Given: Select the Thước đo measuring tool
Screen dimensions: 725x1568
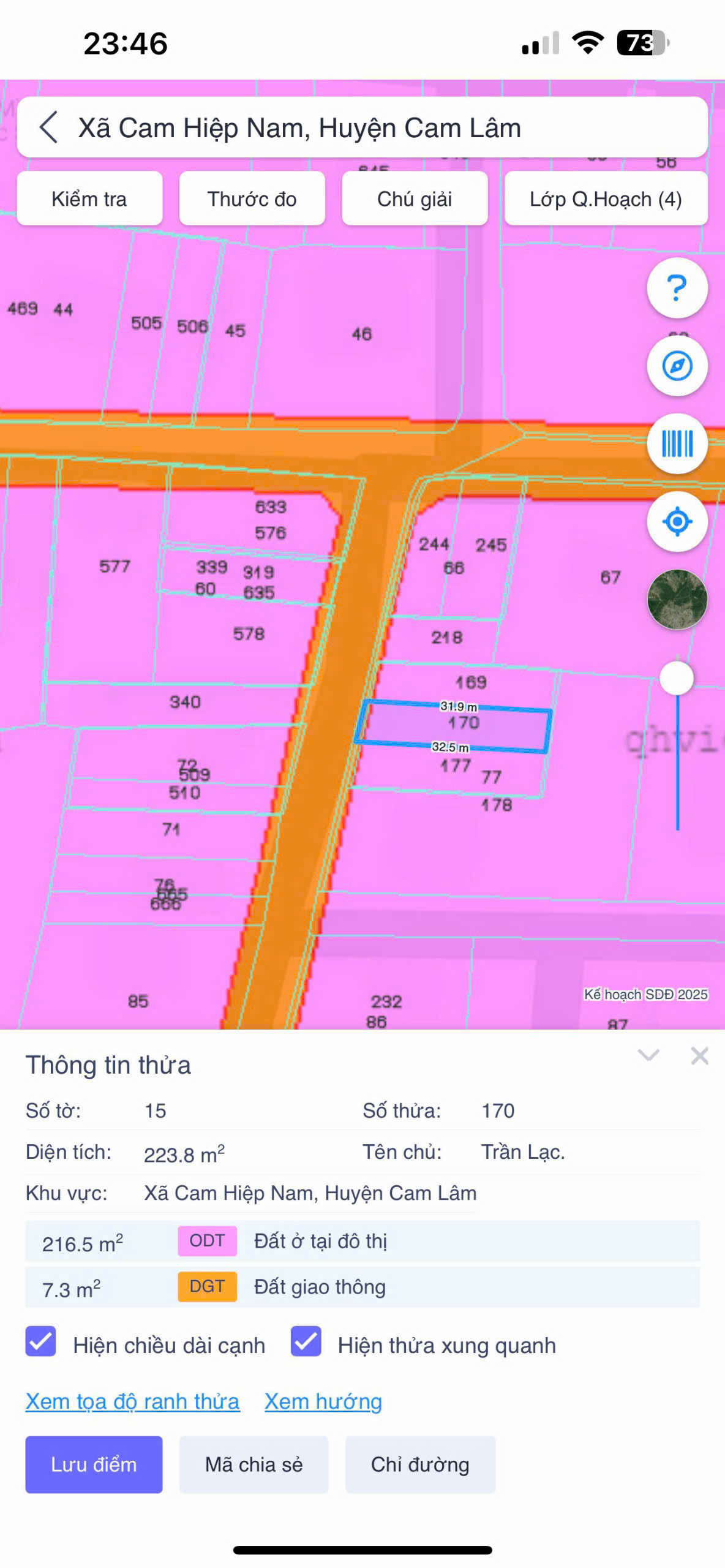Looking at the screenshot, I should 252,199.
